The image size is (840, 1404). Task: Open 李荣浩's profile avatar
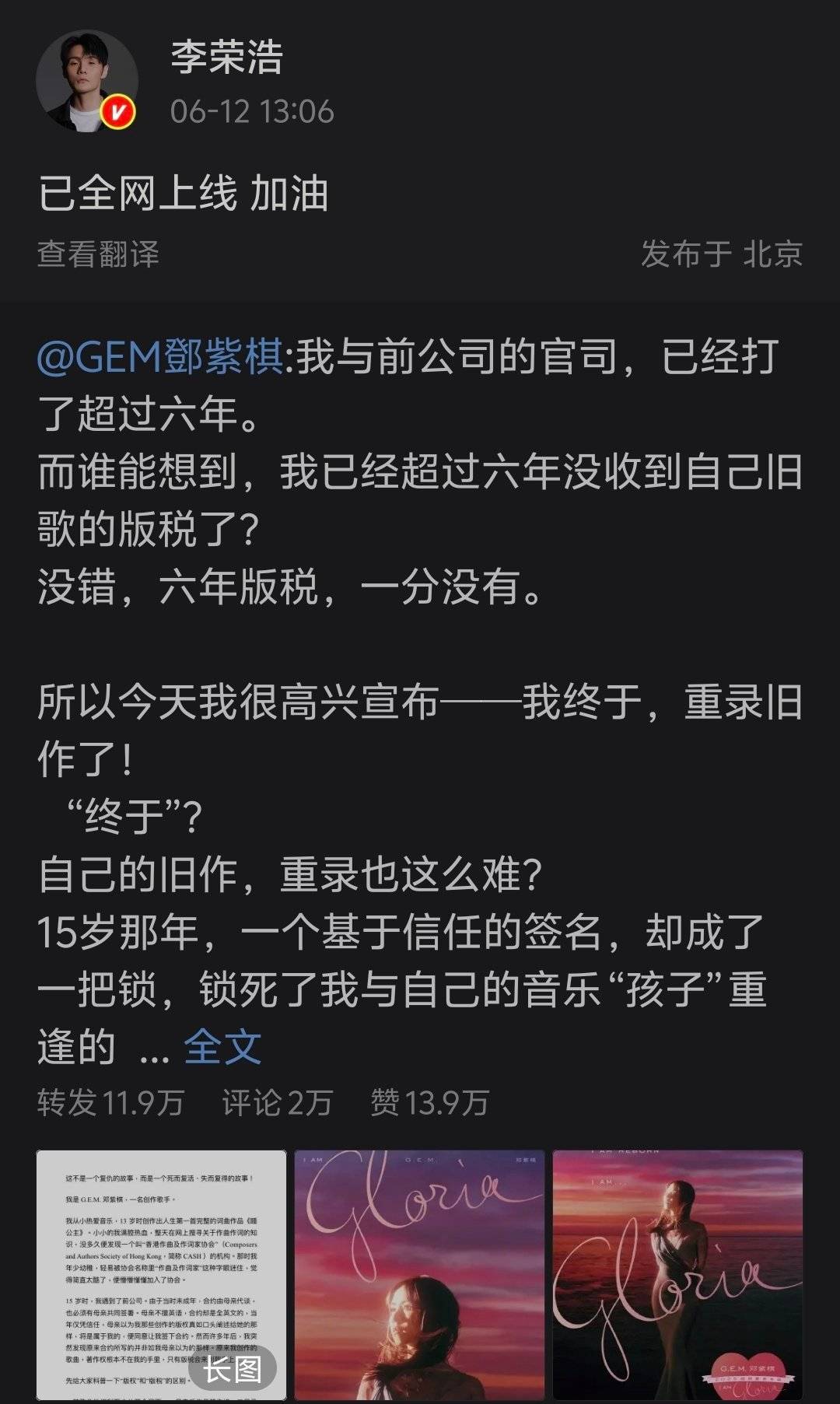tap(86, 82)
